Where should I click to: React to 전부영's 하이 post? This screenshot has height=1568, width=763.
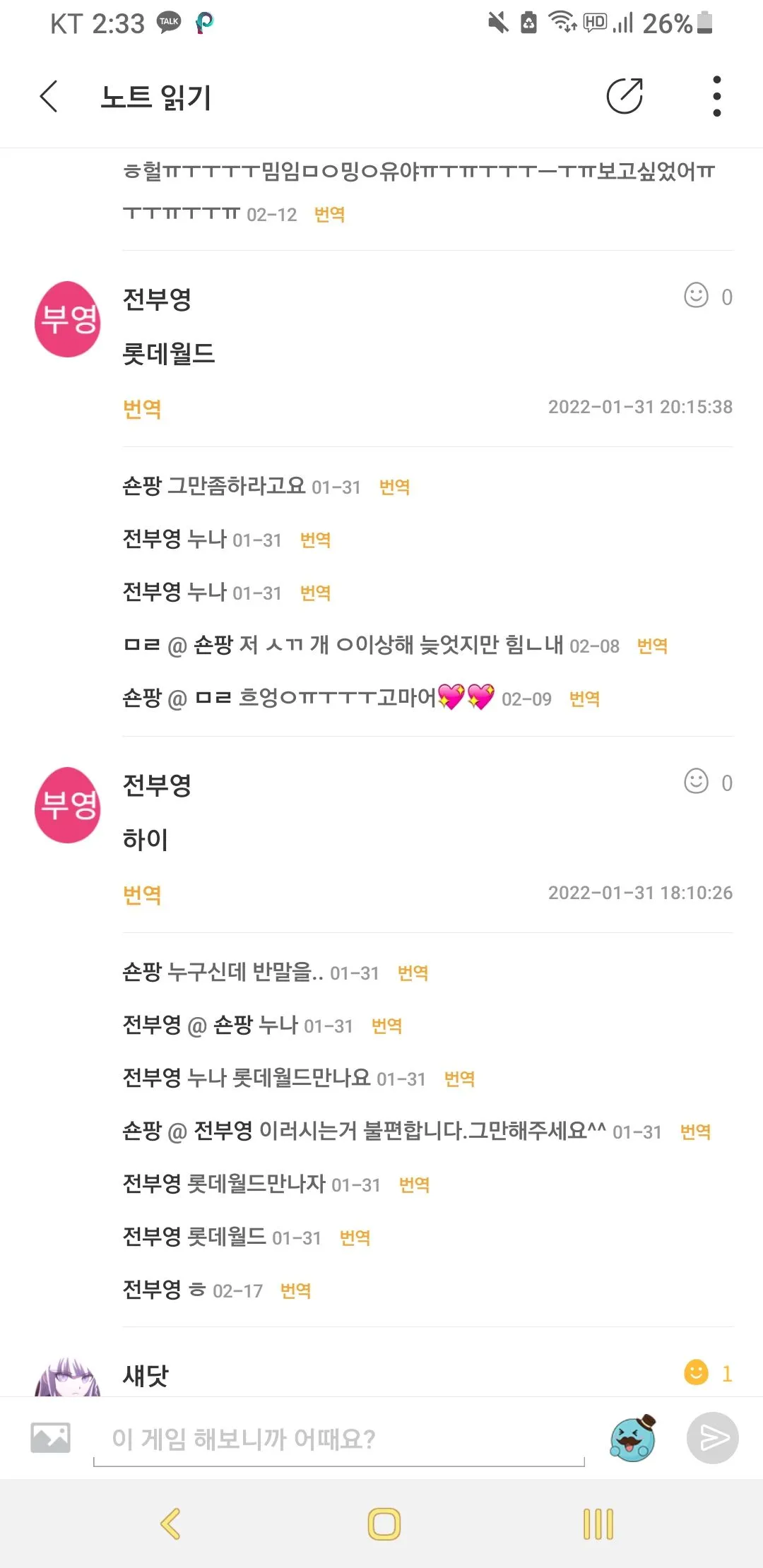pos(697,782)
